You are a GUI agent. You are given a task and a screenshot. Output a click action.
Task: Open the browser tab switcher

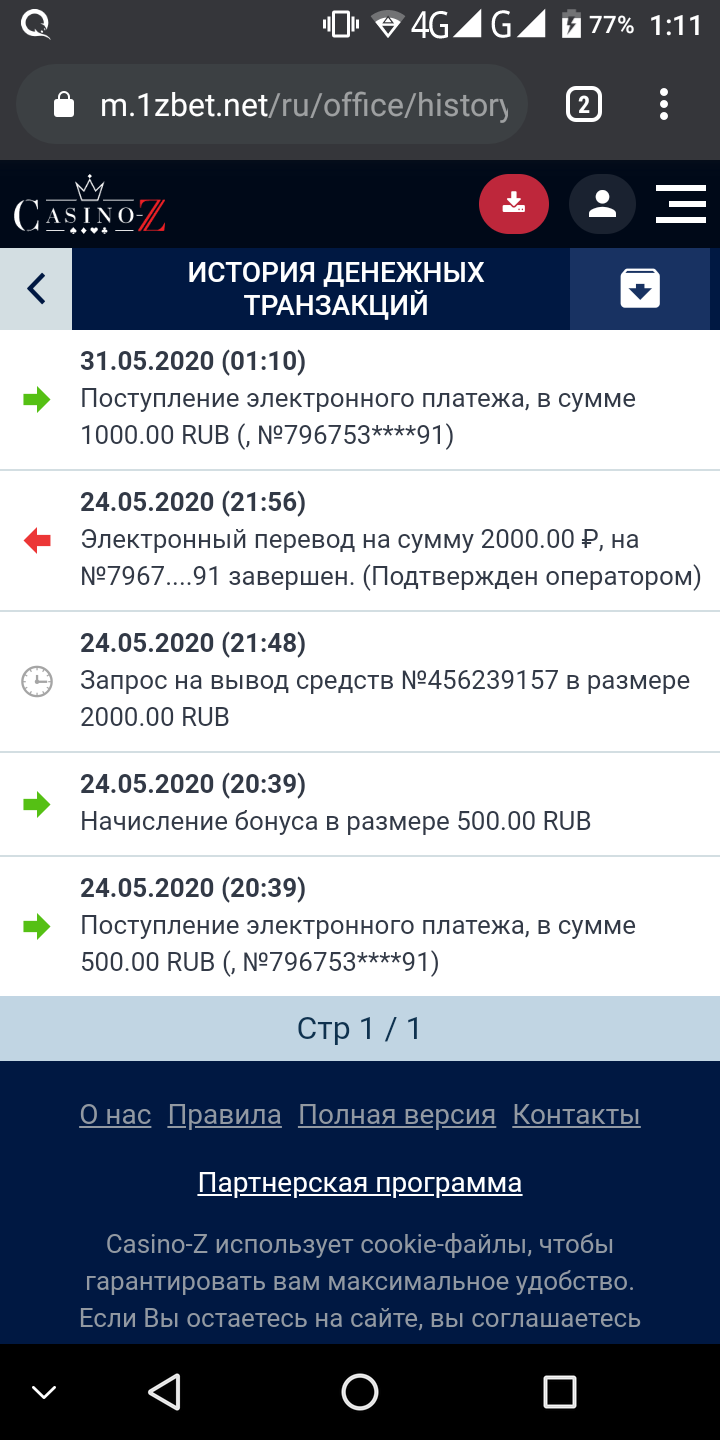pos(584,104)
